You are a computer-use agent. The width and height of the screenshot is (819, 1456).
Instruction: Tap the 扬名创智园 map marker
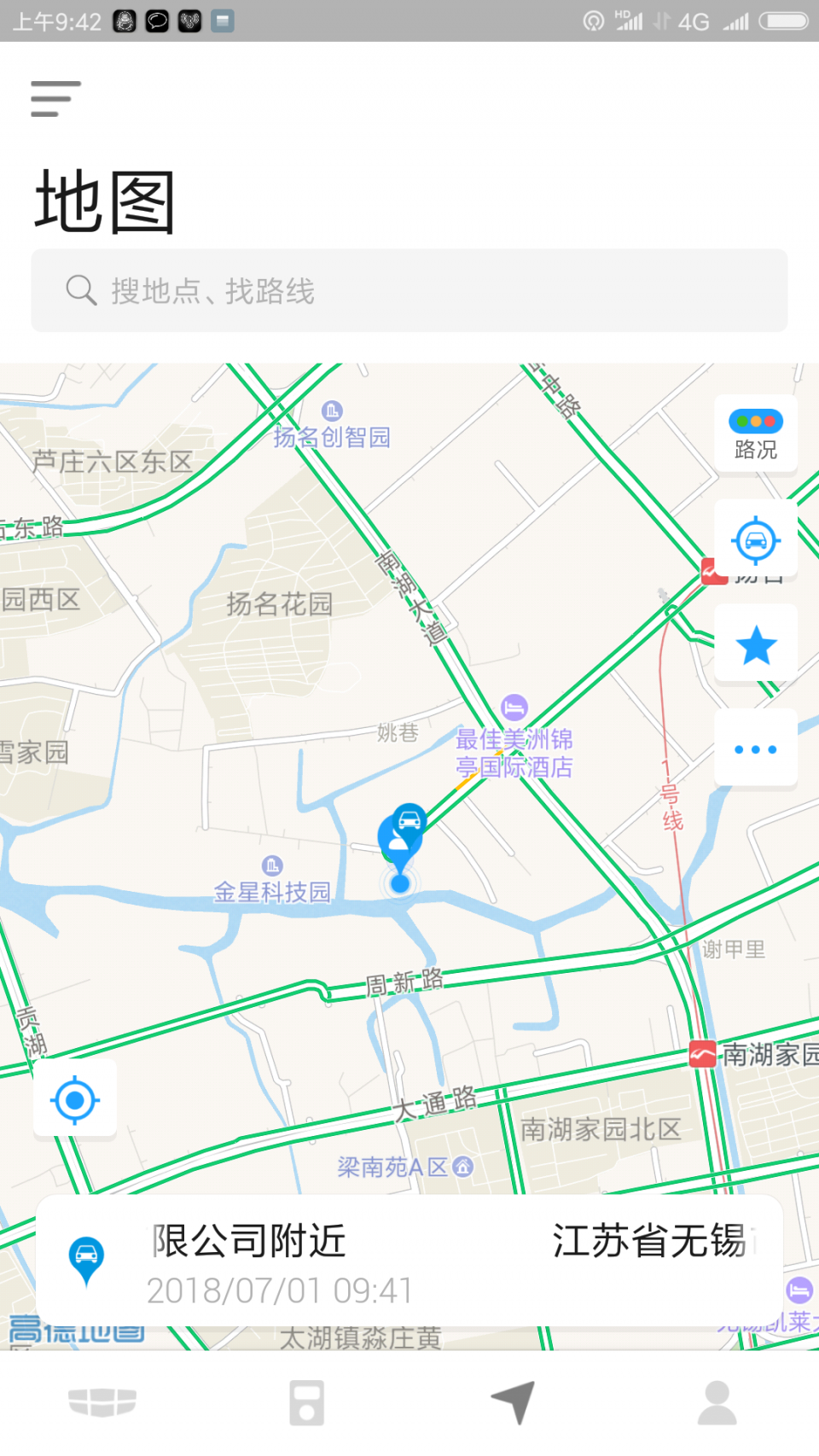click(332, 411)
